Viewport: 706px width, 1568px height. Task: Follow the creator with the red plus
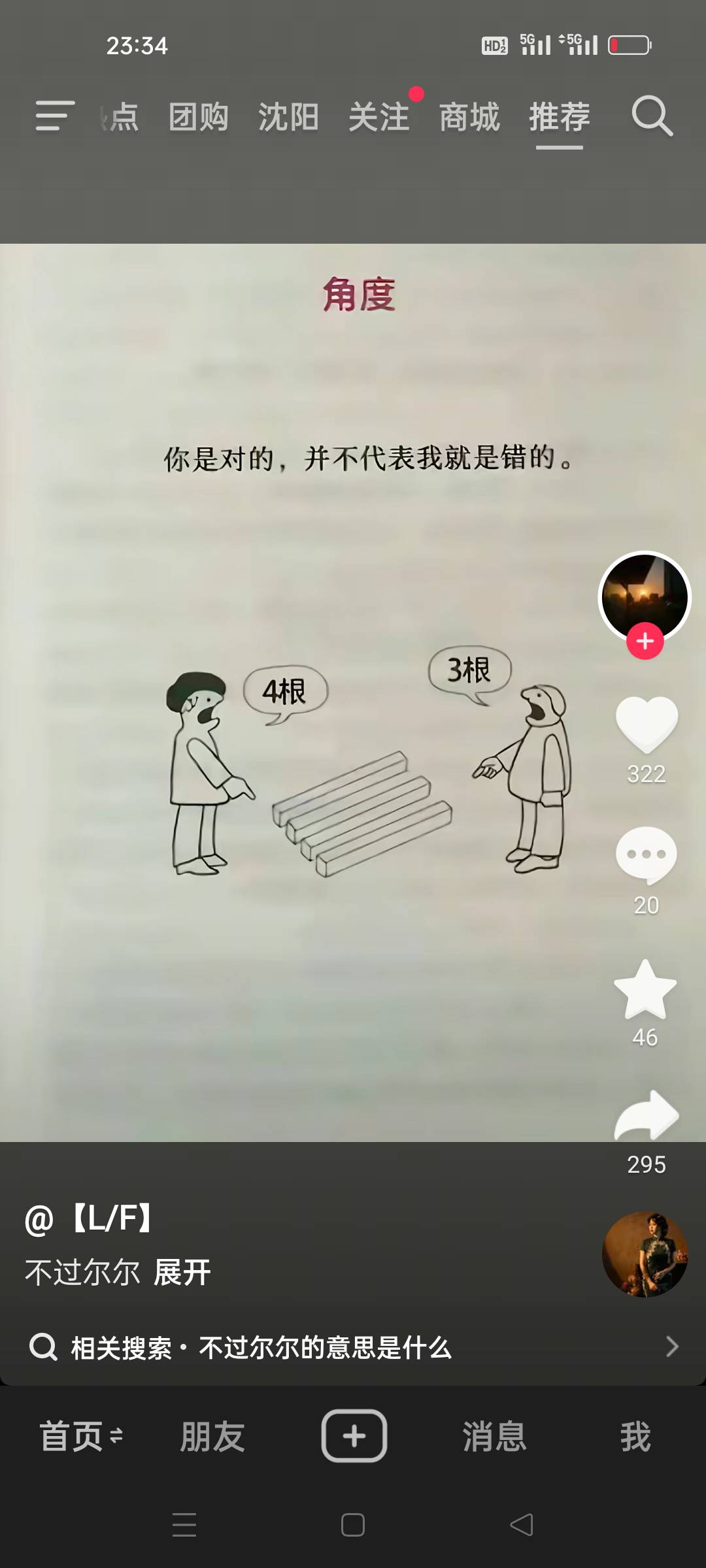tap(645, 642)
